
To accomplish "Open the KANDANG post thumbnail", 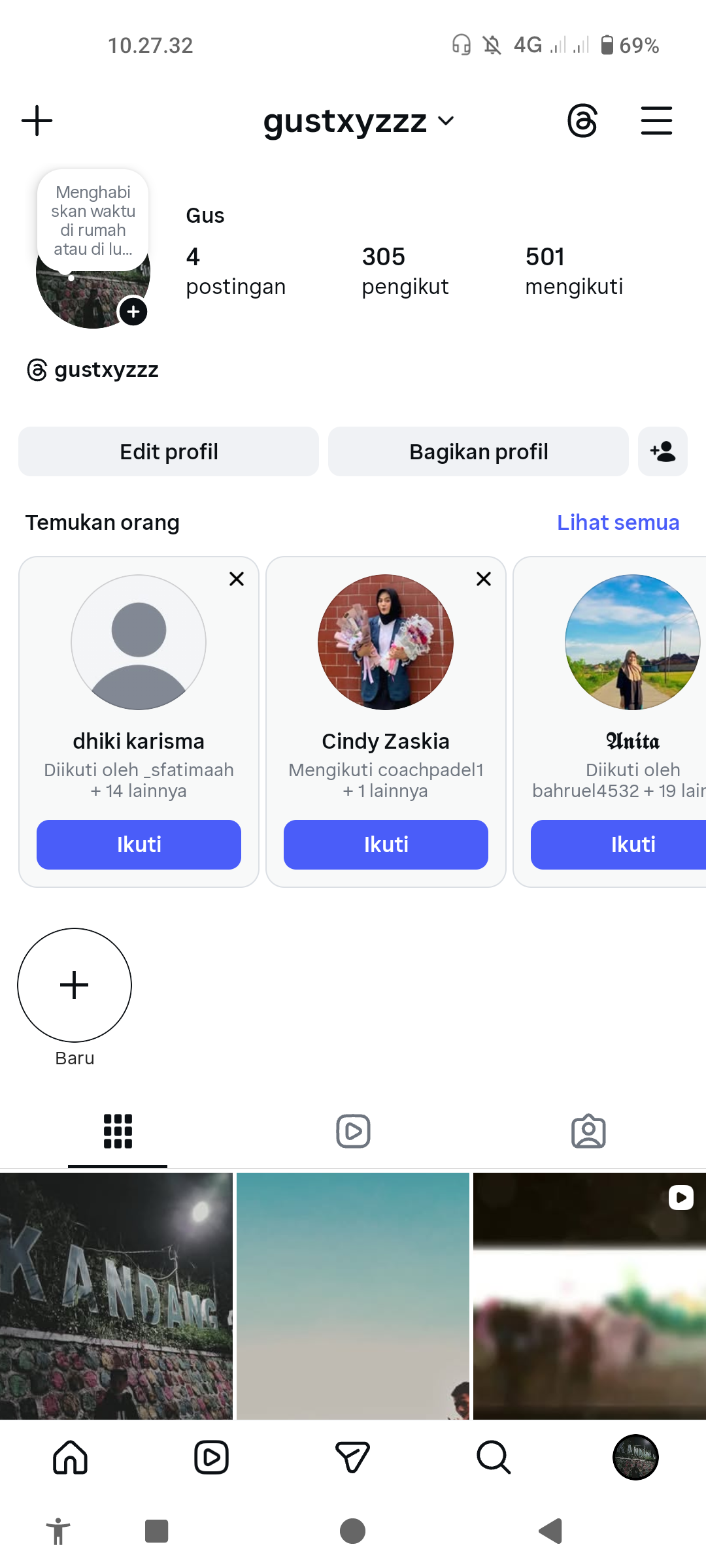I will tap(116, 1296).
